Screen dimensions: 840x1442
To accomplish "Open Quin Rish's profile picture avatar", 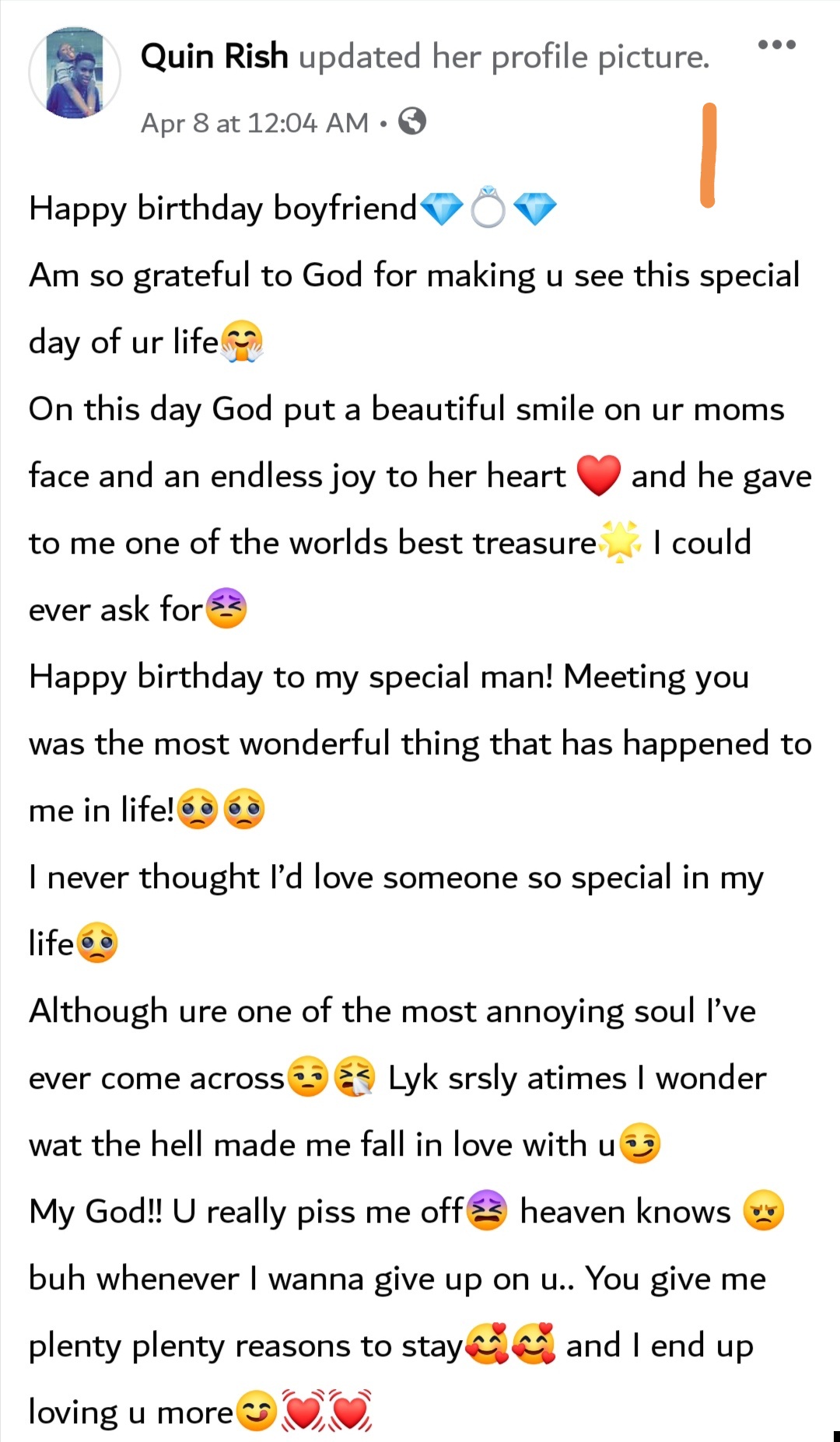I will click(75, 72).
